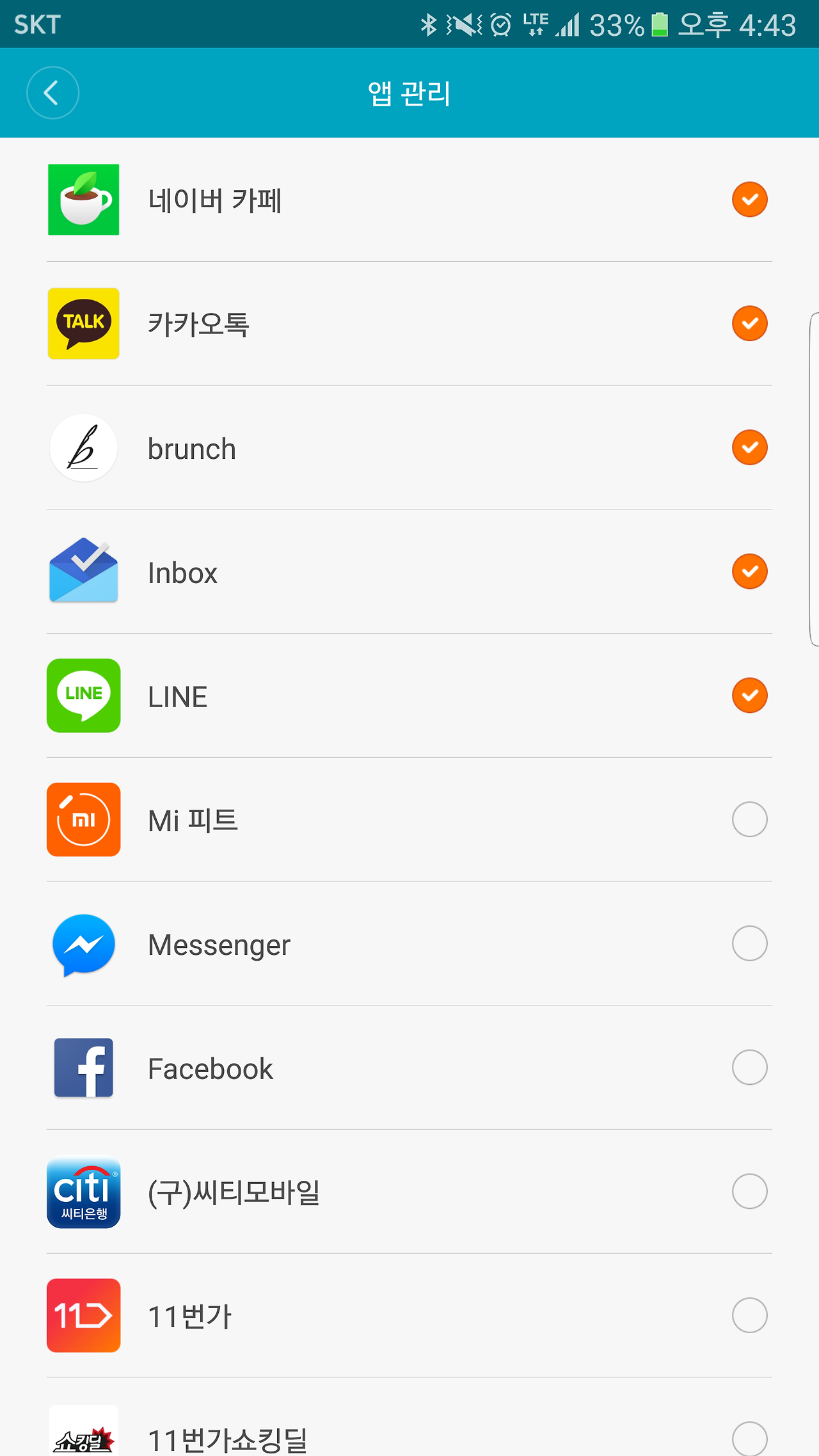Image resolution: width=819 pixels, height=1456 pixels.
Task: Enable Mi 피트 app
Action: 749,819
